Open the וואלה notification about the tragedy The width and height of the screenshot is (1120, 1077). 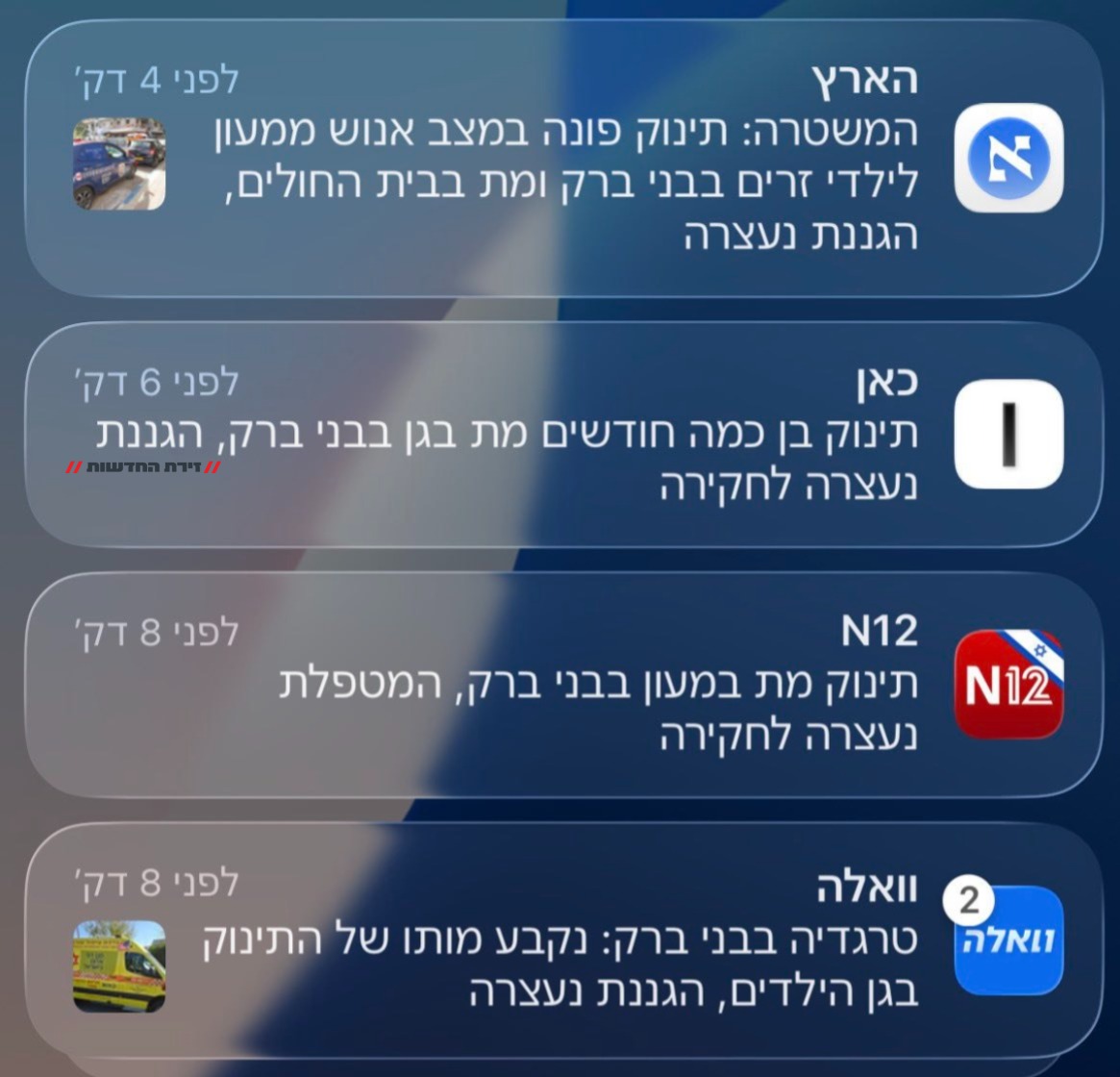tap(562, 939)
